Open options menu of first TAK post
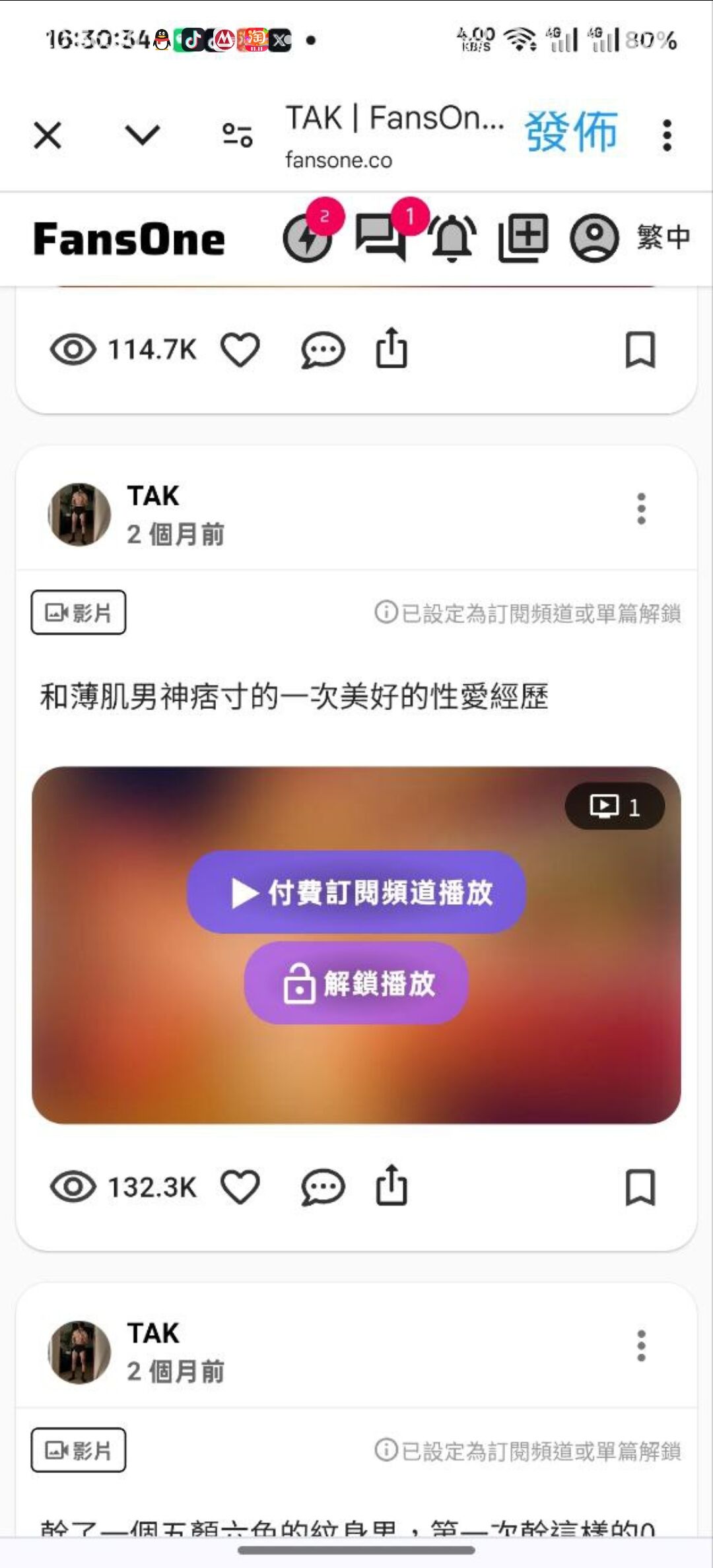713x1568 pixels. [x=641, y=509]
